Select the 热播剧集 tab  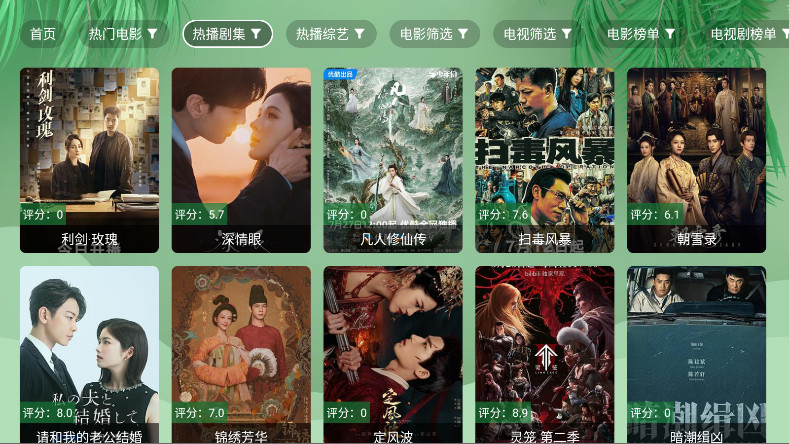click(x=227, y=34)
